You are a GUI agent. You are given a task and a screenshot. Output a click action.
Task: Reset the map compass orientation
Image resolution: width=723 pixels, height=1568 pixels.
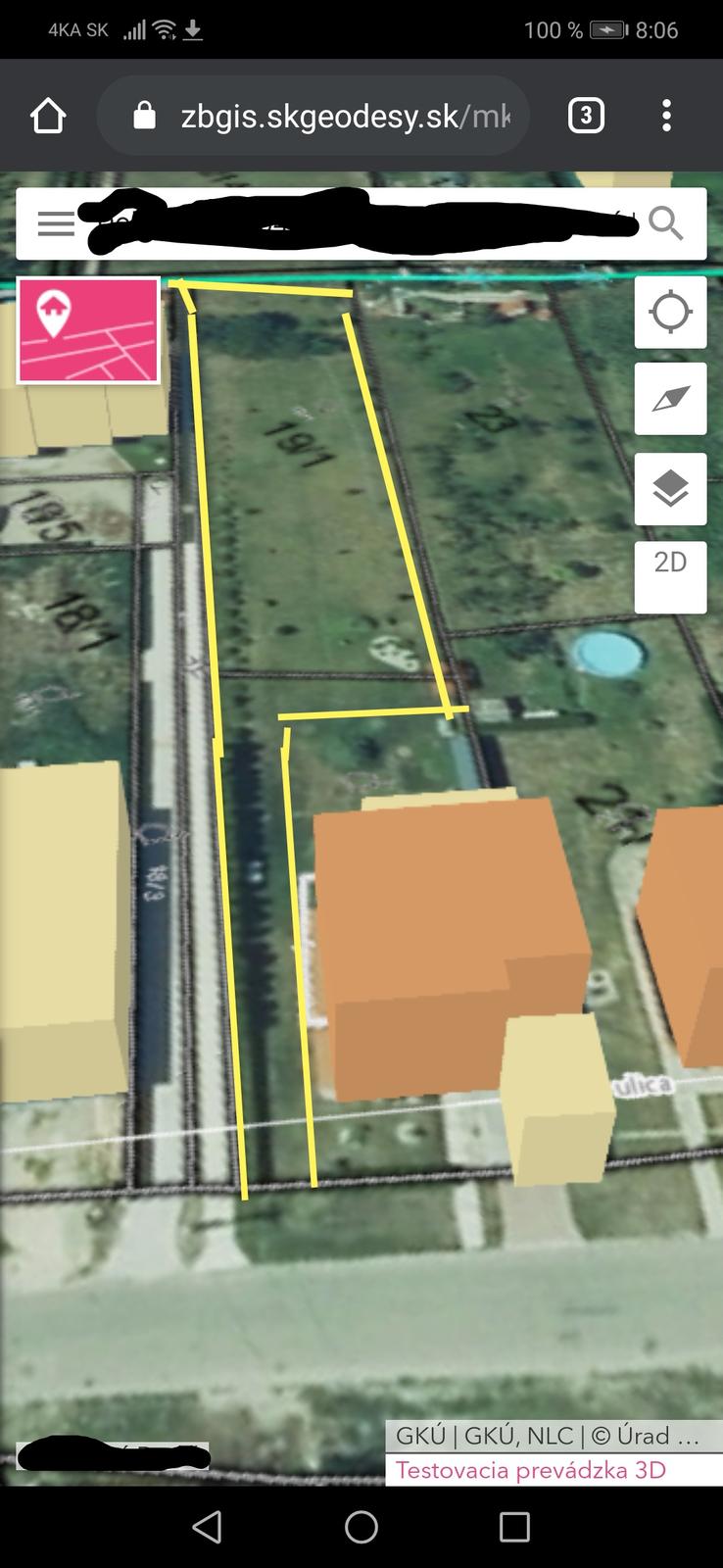[670, 399]
